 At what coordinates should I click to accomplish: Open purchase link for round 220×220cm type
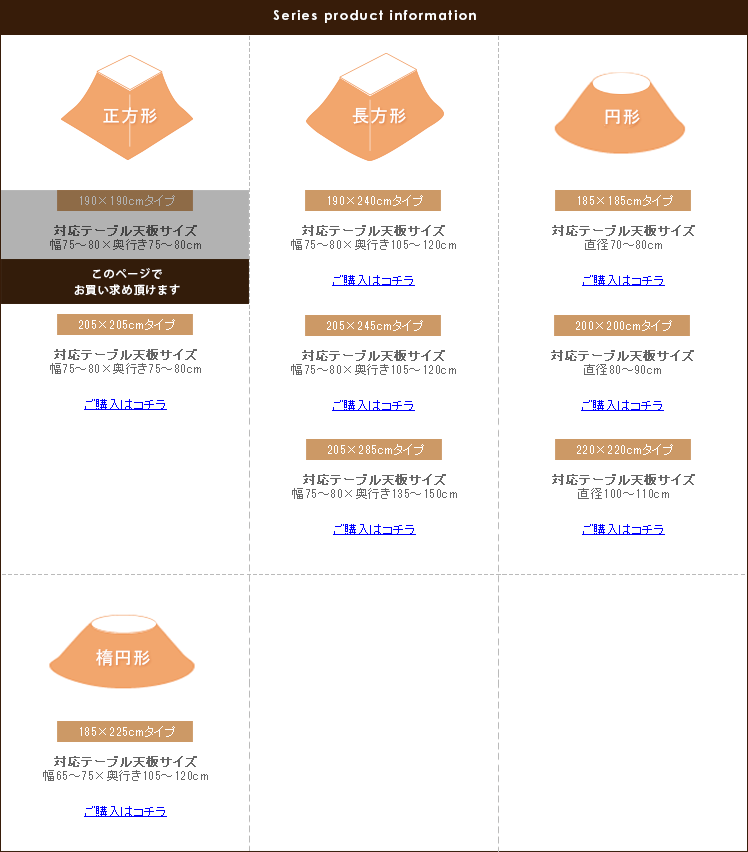pos(623,530)
